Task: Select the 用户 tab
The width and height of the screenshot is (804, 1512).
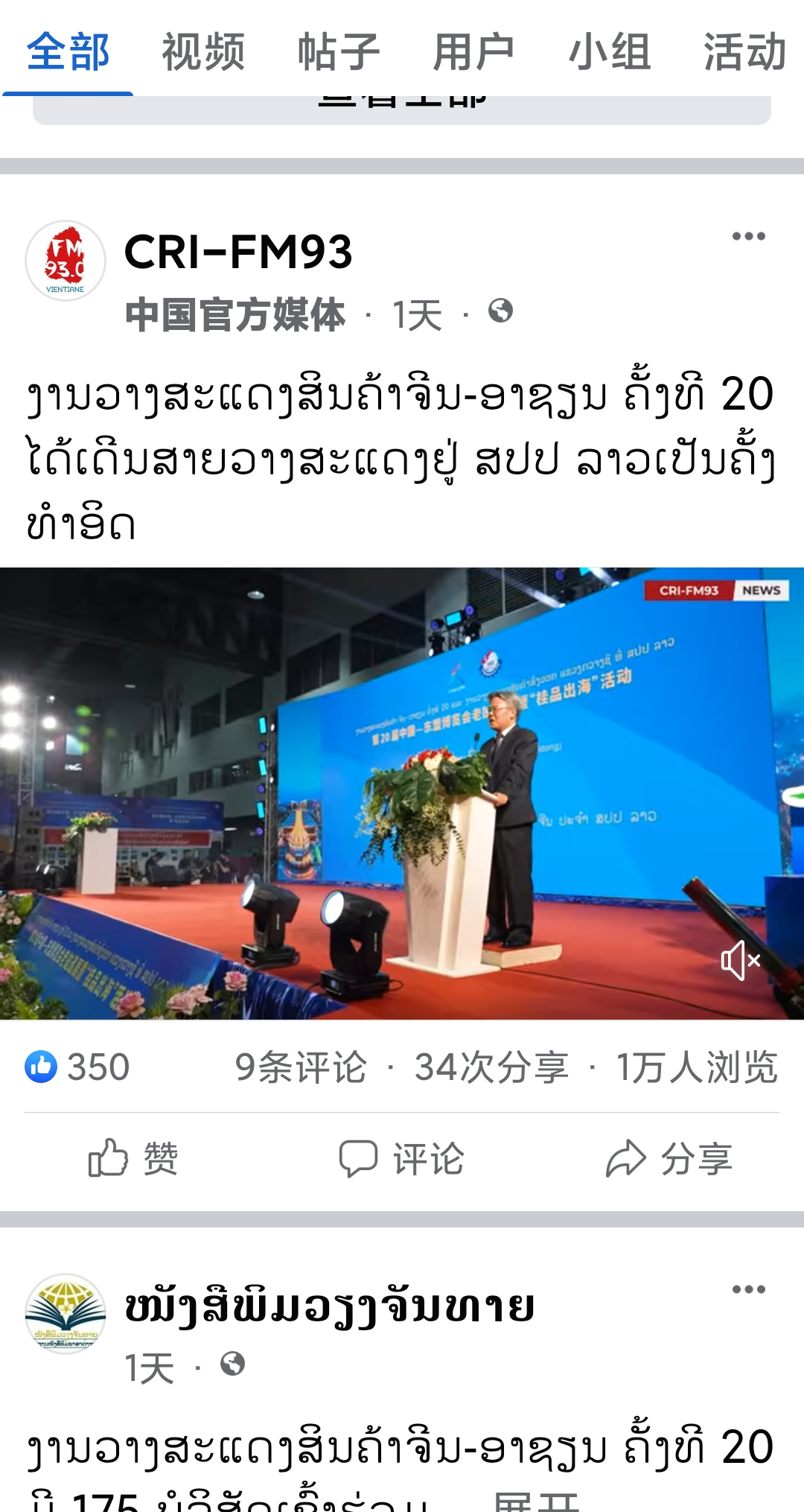Action: 474,52
